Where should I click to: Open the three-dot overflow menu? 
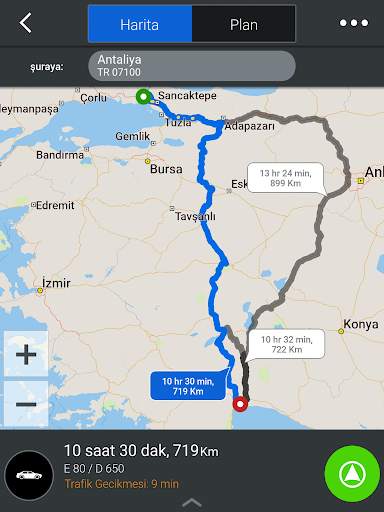tap(354, 23)
